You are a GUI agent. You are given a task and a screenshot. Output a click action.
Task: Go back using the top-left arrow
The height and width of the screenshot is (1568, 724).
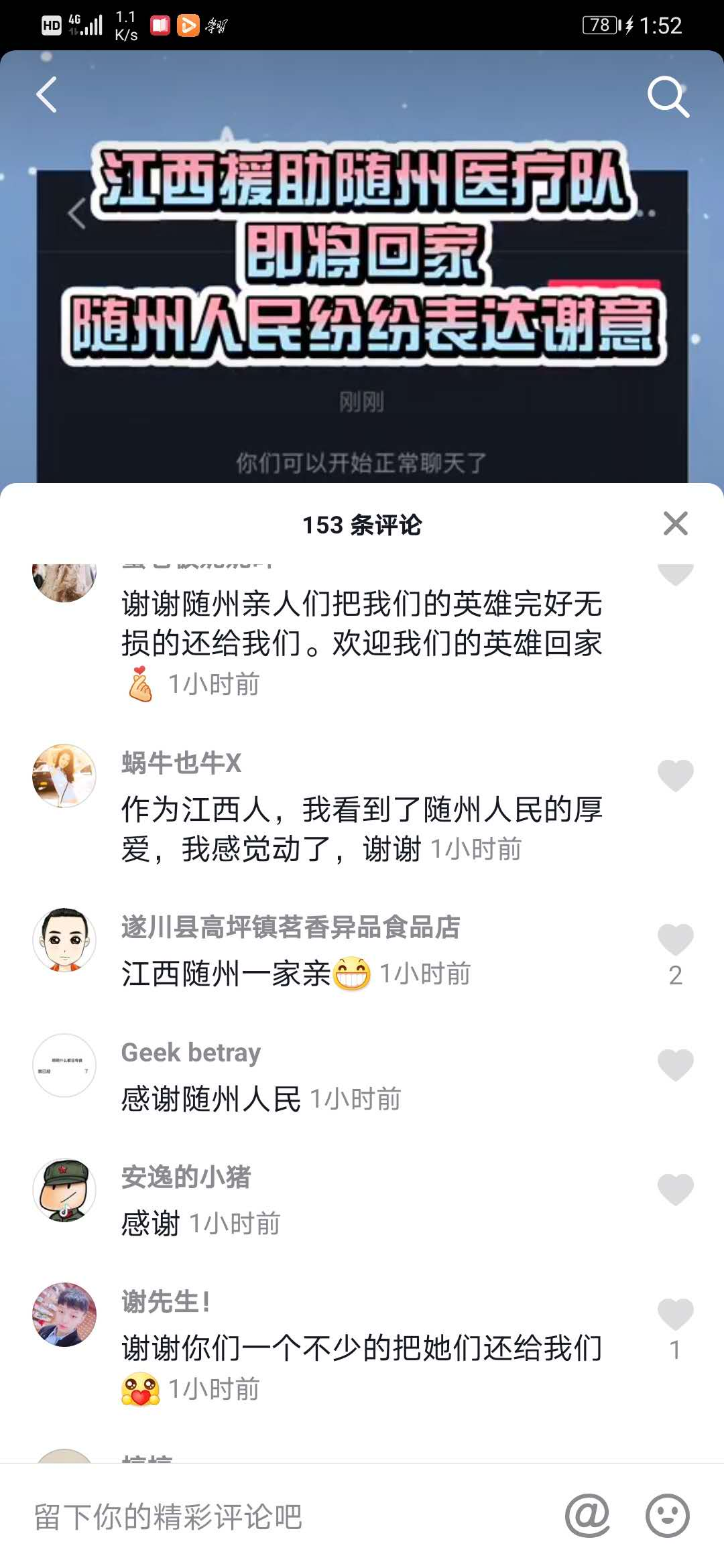(47, 94)
